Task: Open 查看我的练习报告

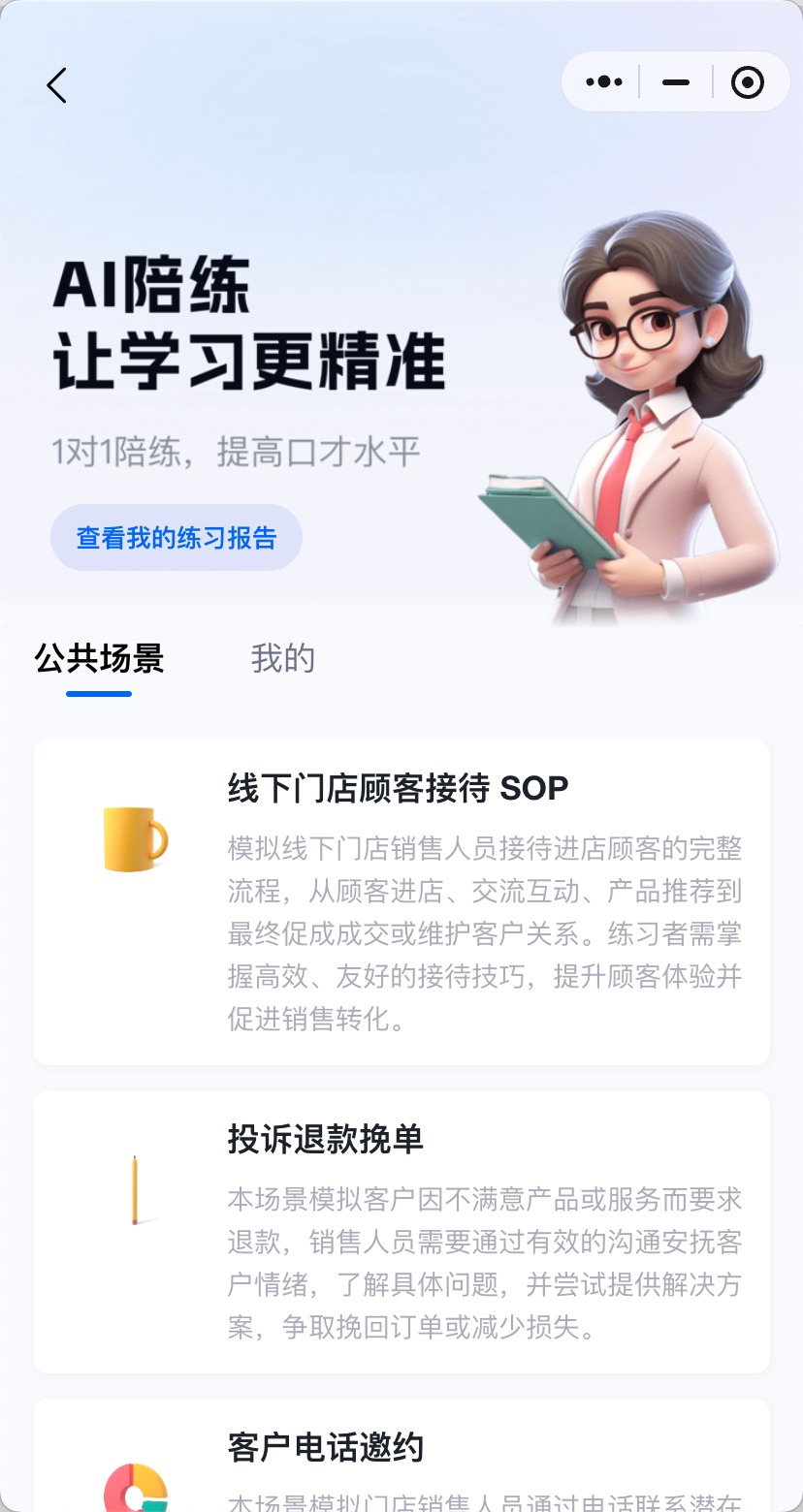Action: [x=176, y=537]
